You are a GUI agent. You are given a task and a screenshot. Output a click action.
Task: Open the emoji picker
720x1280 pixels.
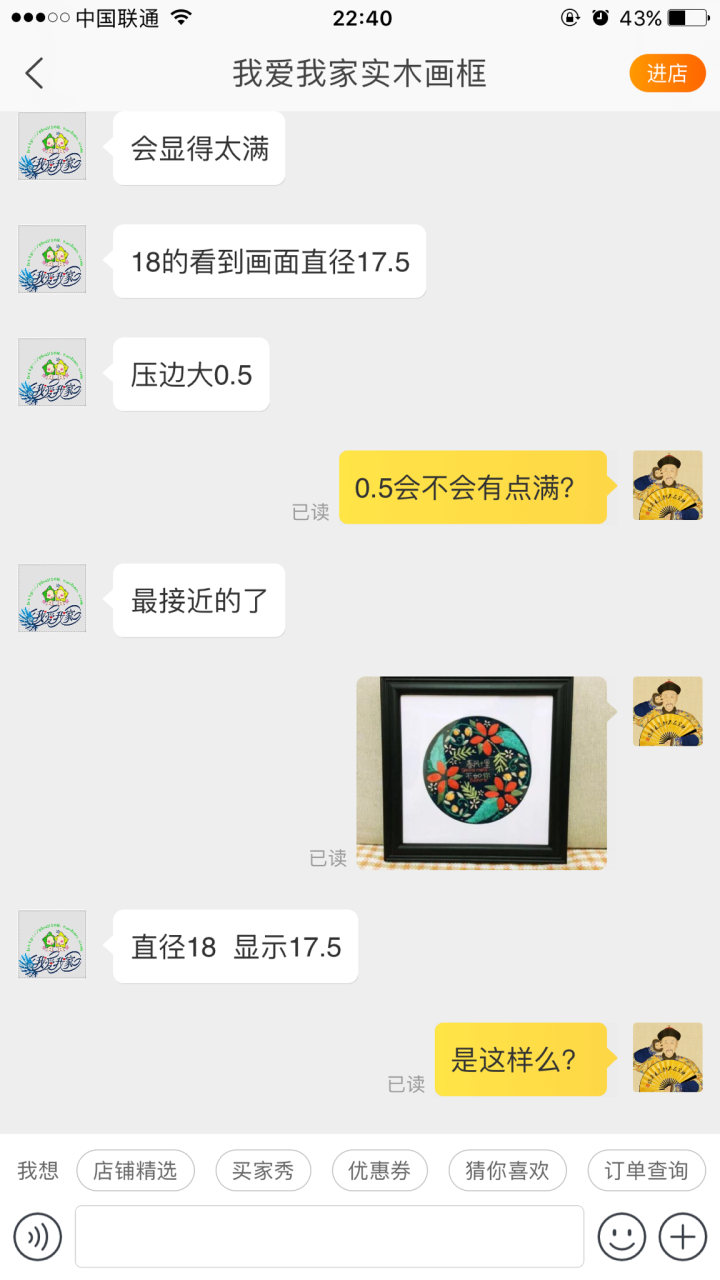[x=621, y=1237]
